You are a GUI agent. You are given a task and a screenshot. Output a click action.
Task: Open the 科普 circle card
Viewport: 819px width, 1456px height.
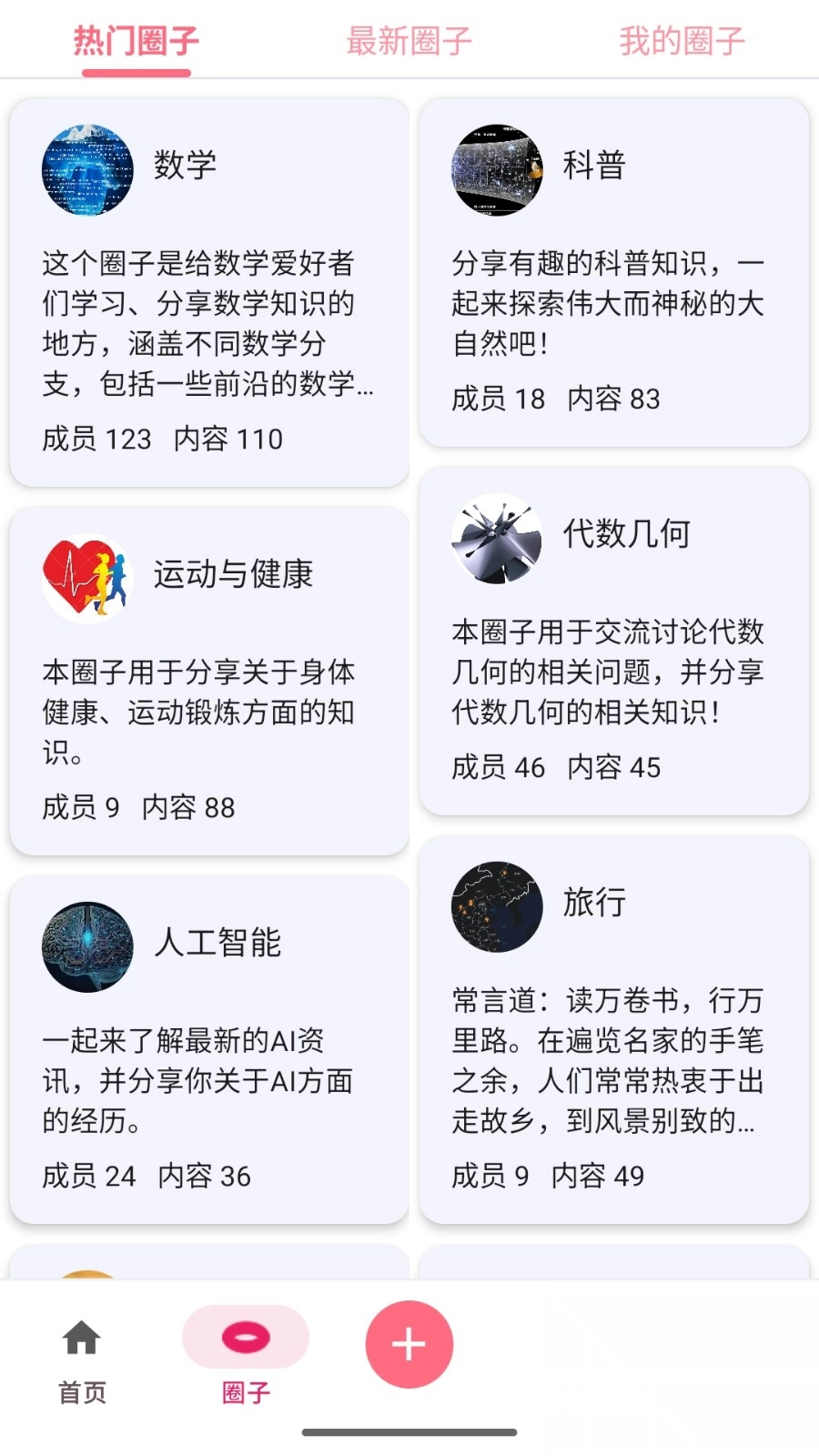coord(613,273)
